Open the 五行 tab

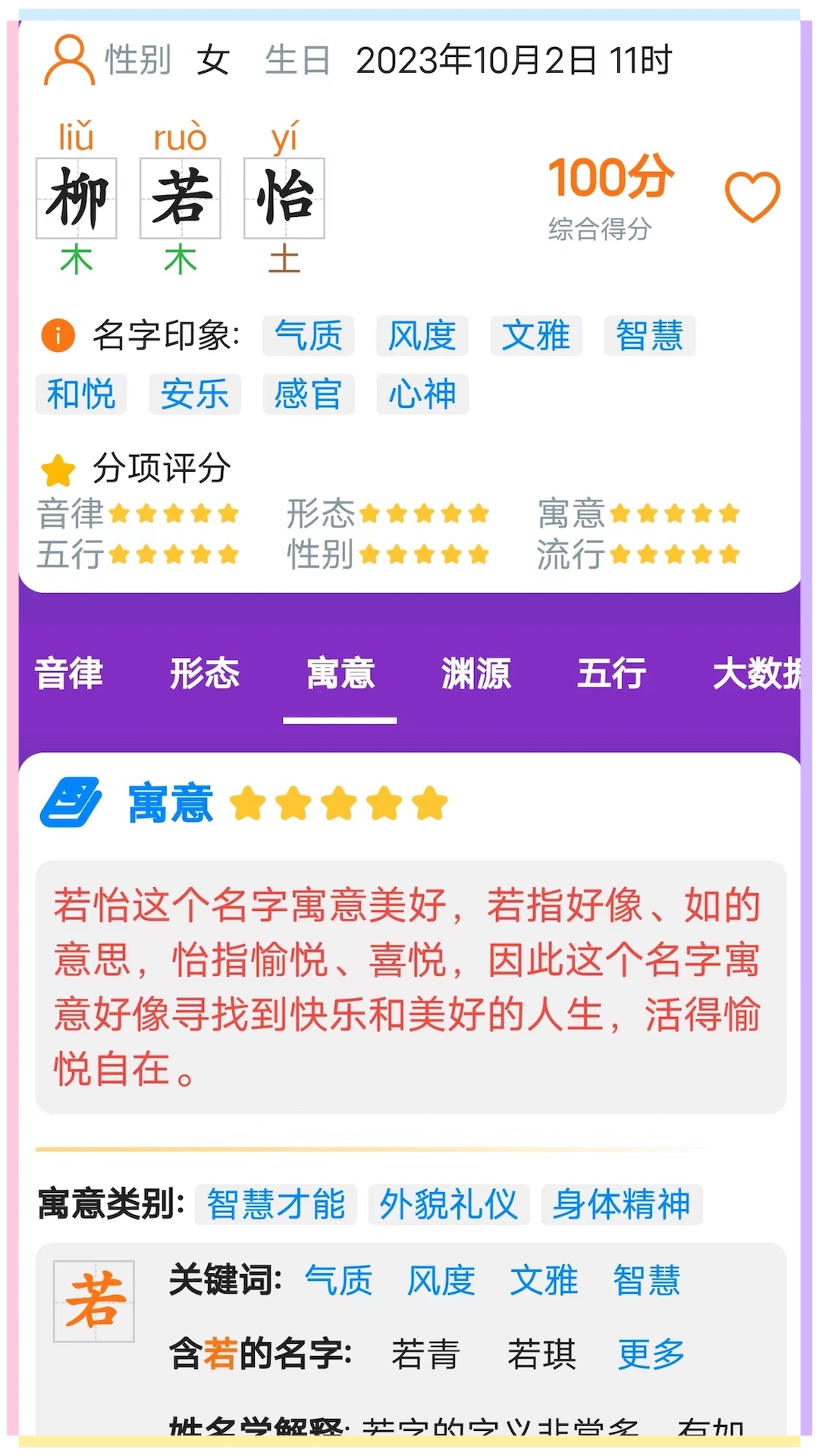[611, 673]
